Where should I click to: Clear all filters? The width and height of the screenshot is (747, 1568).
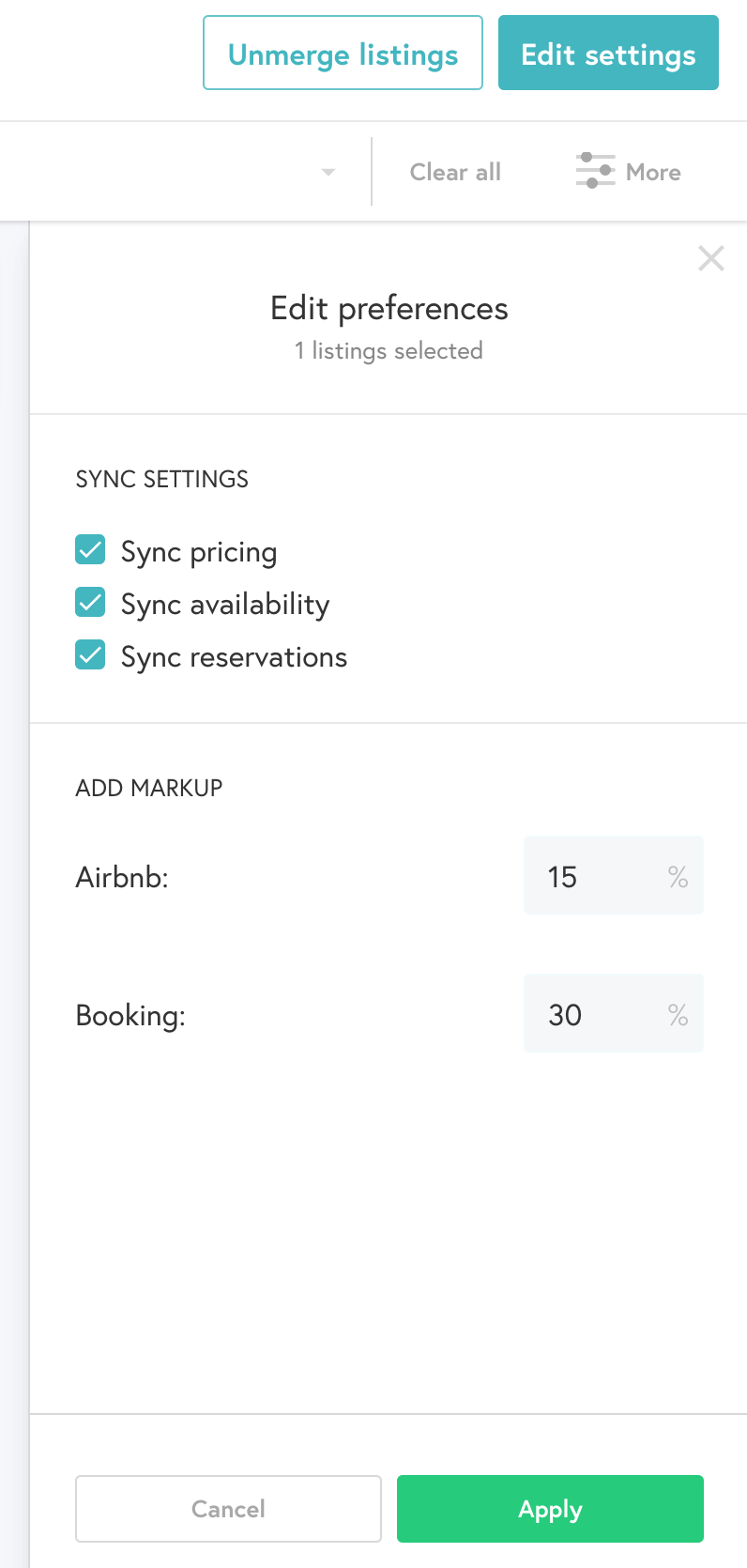click(x=455, y=172)
